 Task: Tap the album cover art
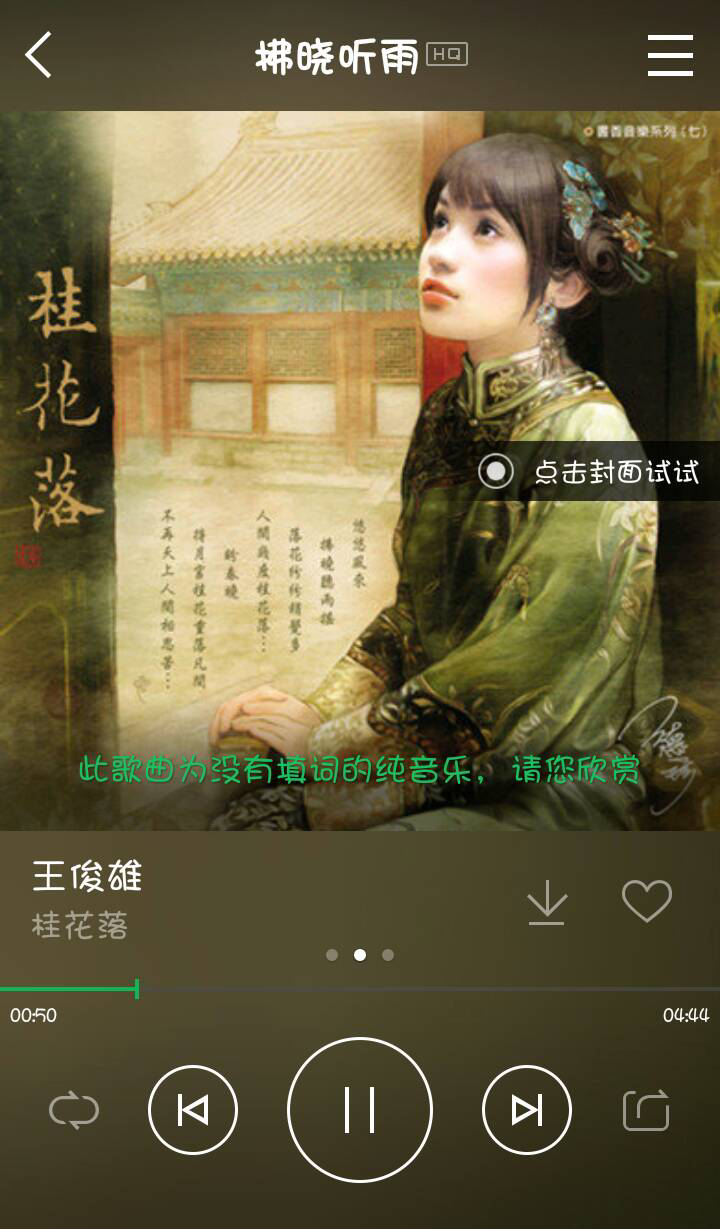coord(360,470)
